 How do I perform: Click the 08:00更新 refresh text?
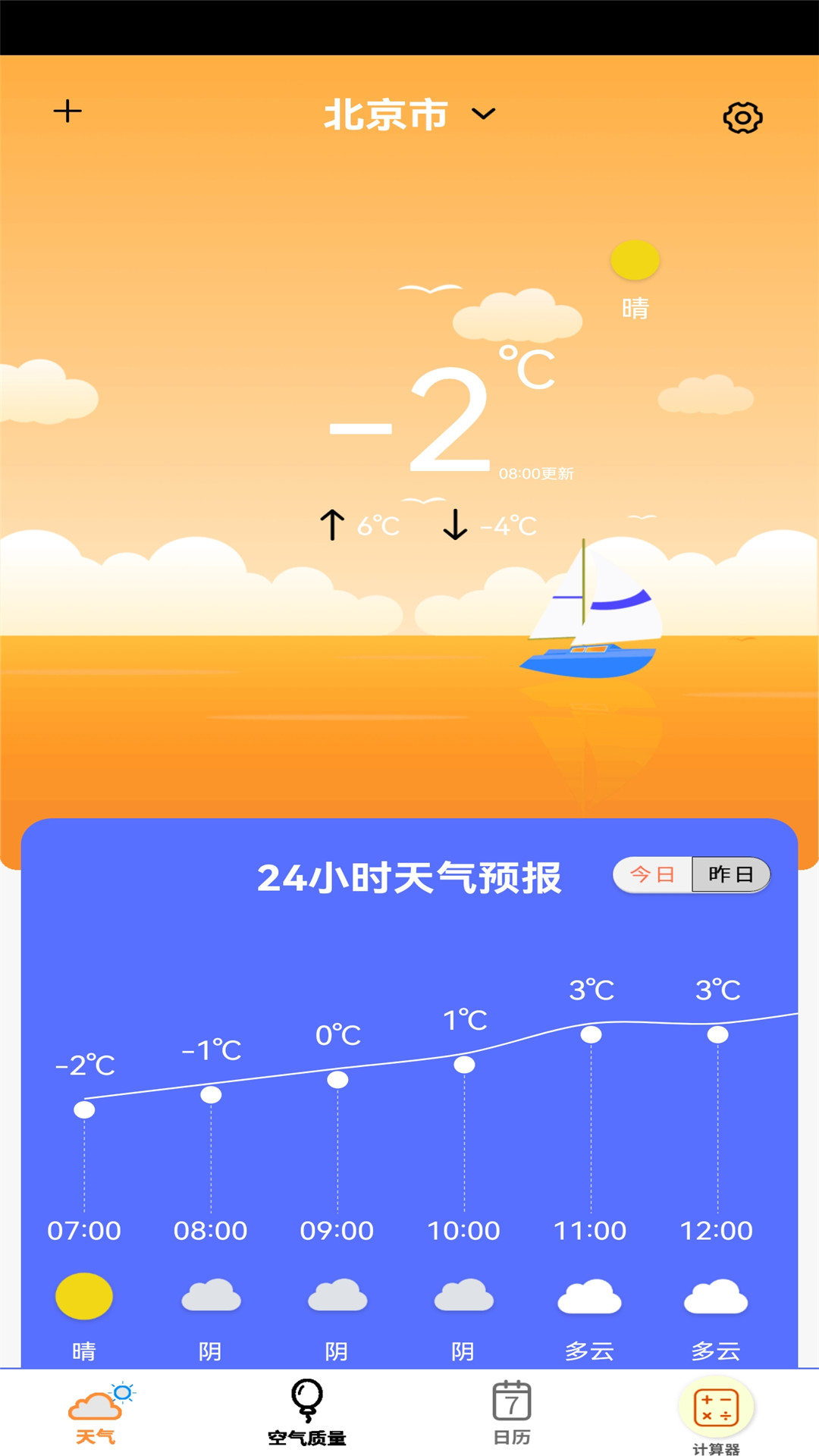[x=538, y=473]
